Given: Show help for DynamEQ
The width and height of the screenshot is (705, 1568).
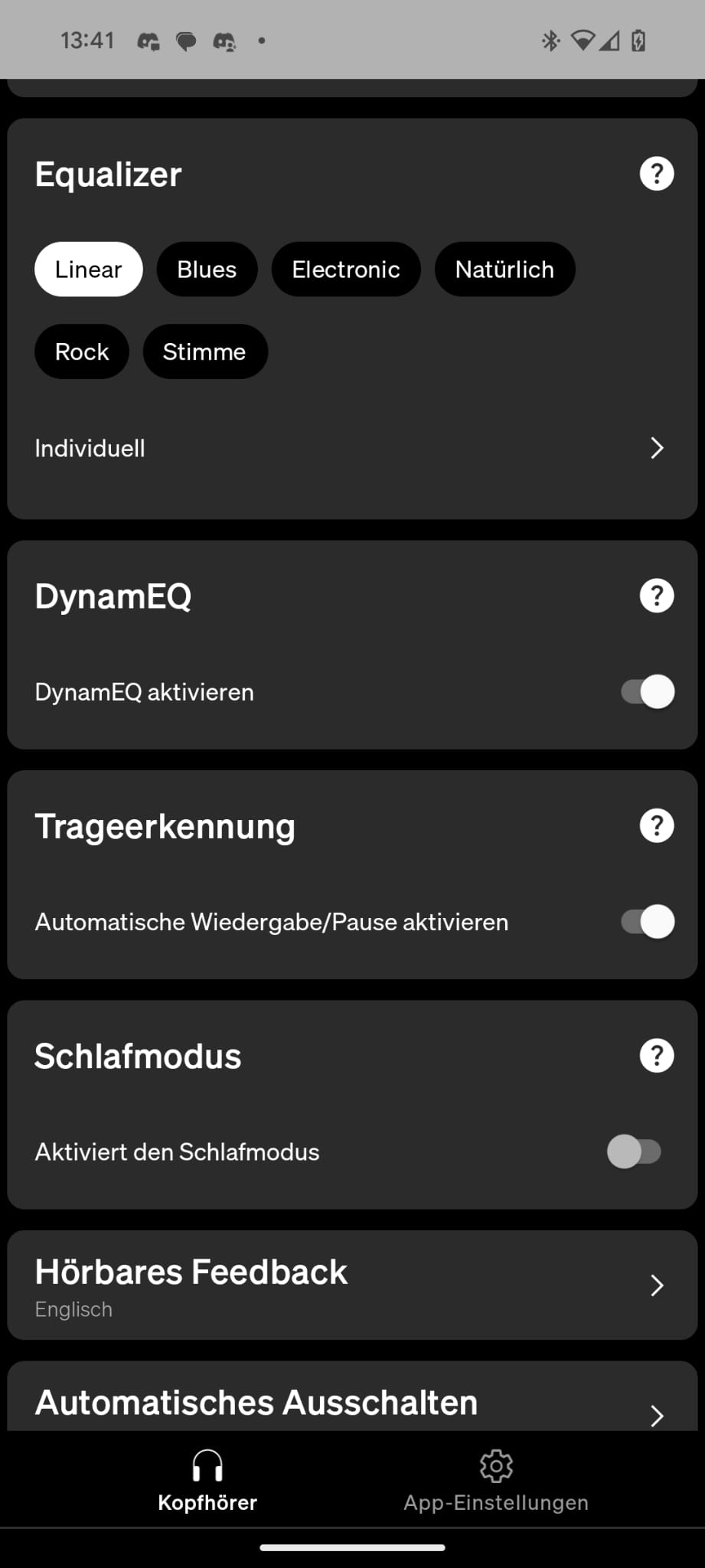Looking at the screenshot, I should (656, 596).
